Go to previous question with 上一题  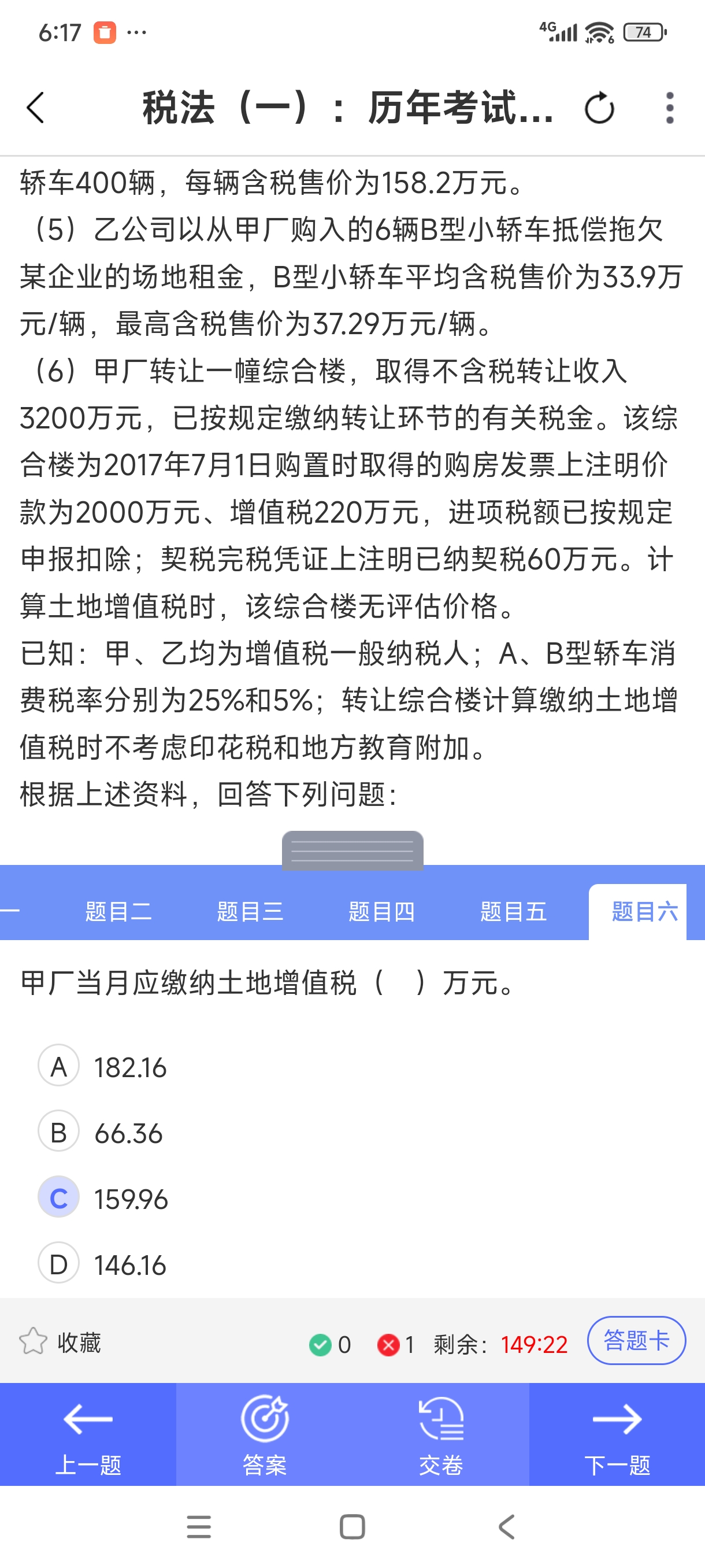tap(88, 1434)
